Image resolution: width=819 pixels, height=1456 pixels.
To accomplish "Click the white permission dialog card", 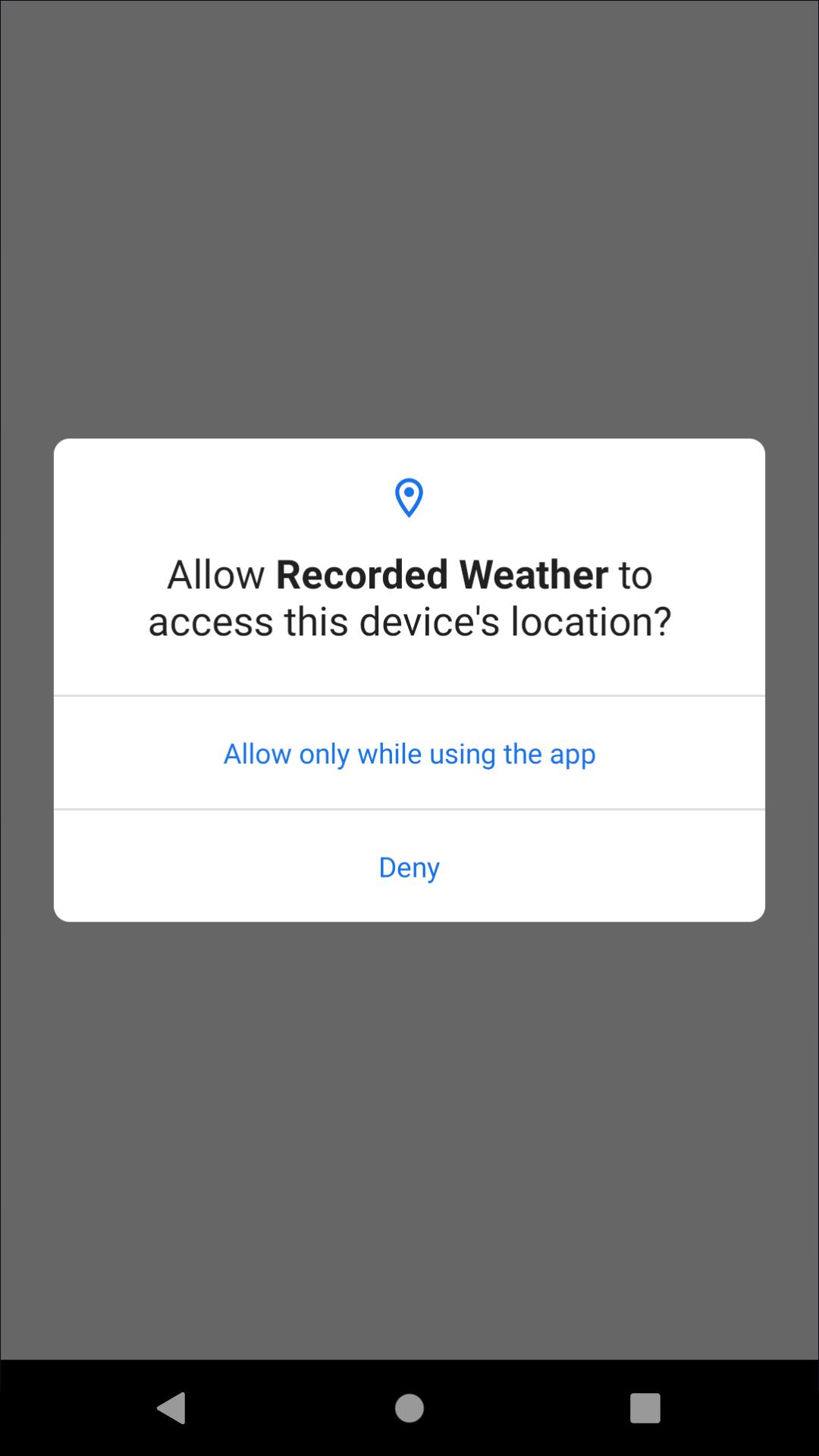I will click(x=409, y=679).
